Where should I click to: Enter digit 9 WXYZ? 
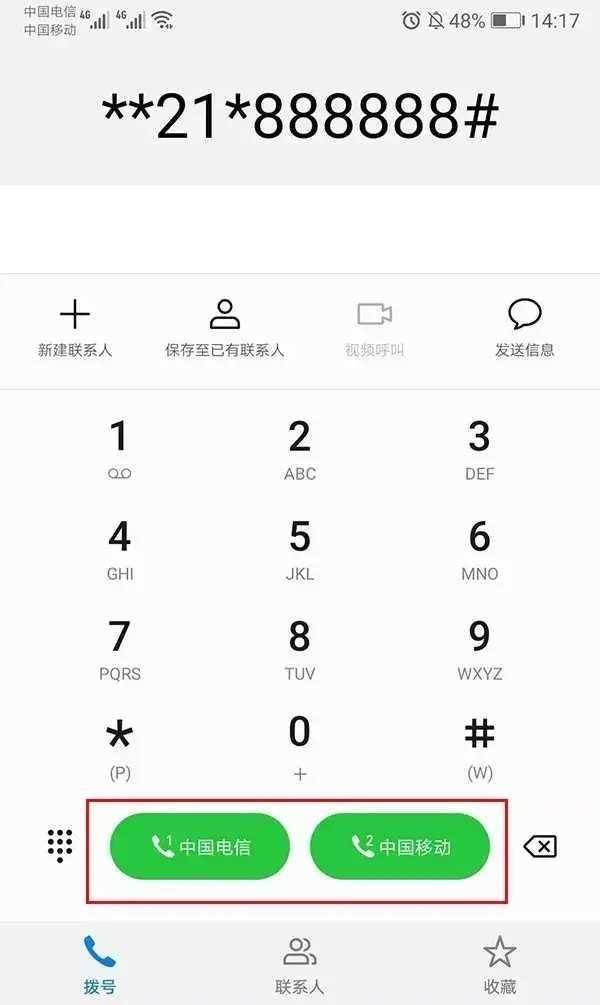479,649
